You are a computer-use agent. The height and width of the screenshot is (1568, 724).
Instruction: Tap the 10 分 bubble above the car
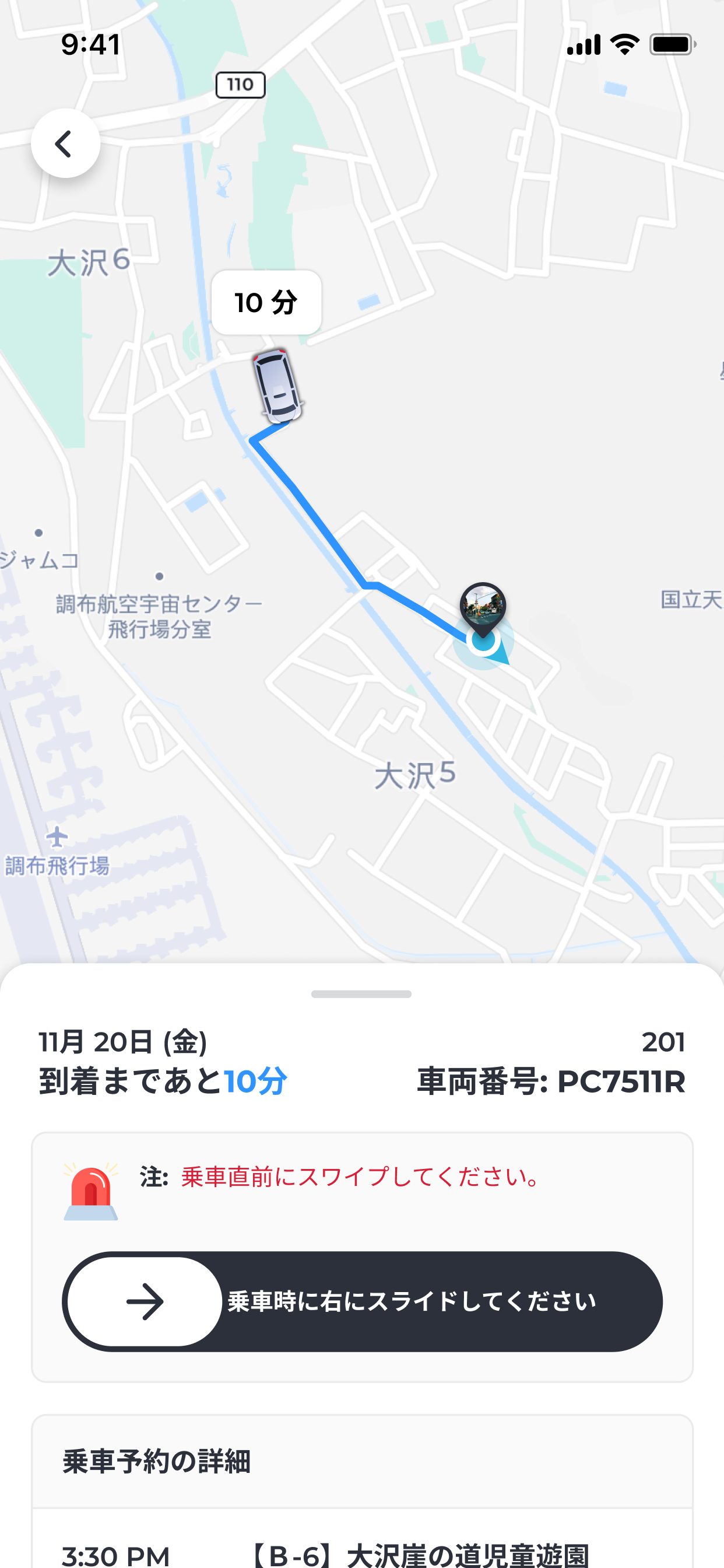point(266,303)
